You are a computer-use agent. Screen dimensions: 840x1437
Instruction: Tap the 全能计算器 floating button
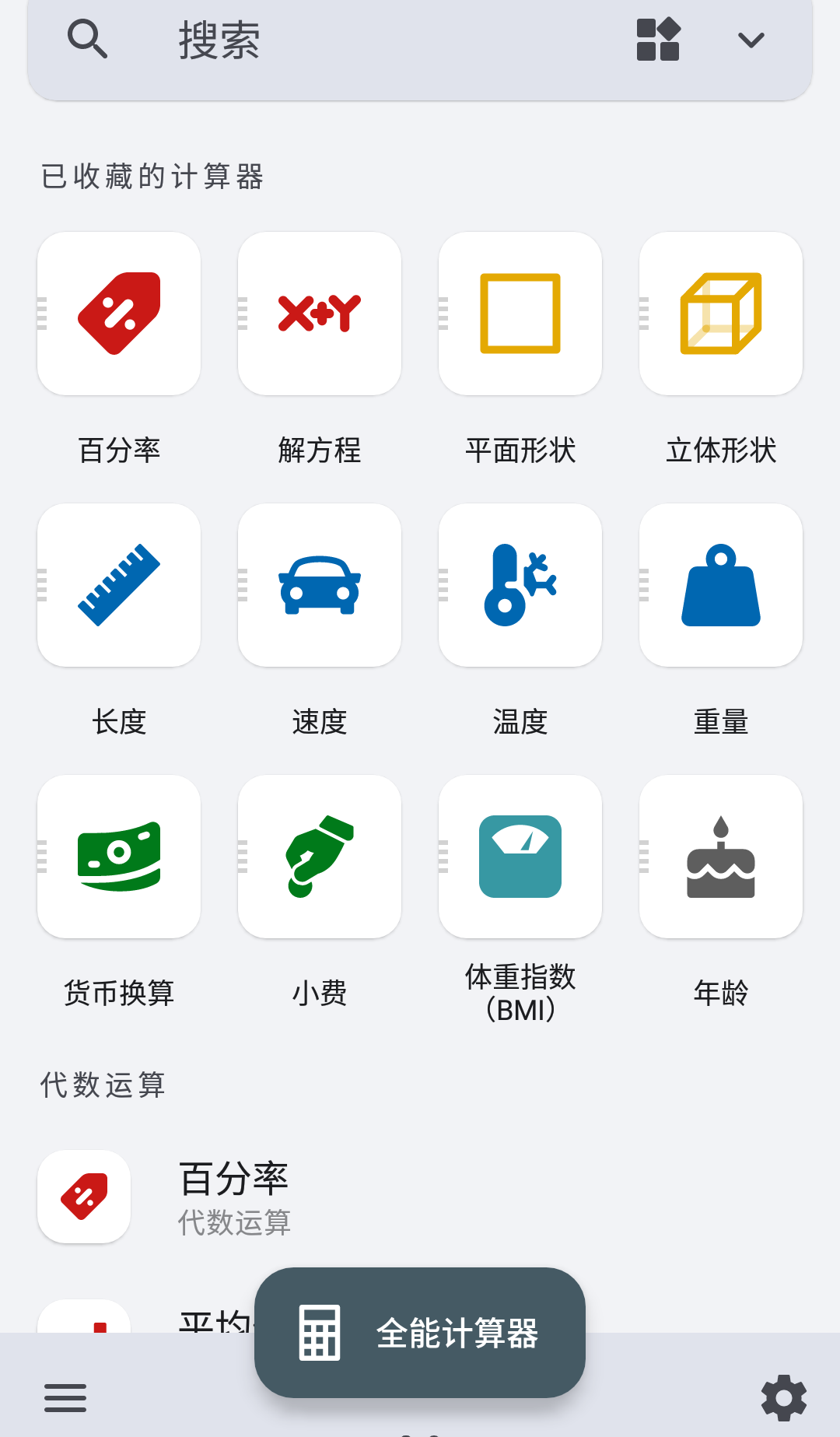coord(420,1333)
